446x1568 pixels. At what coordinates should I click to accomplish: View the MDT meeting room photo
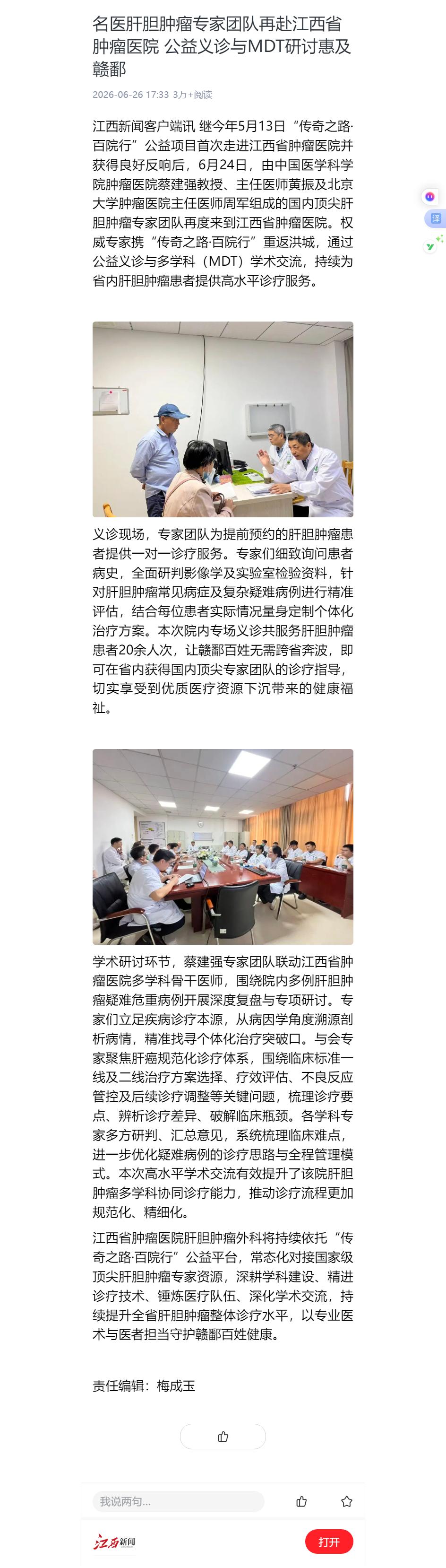pyautogui.click(x=223, y=847)
